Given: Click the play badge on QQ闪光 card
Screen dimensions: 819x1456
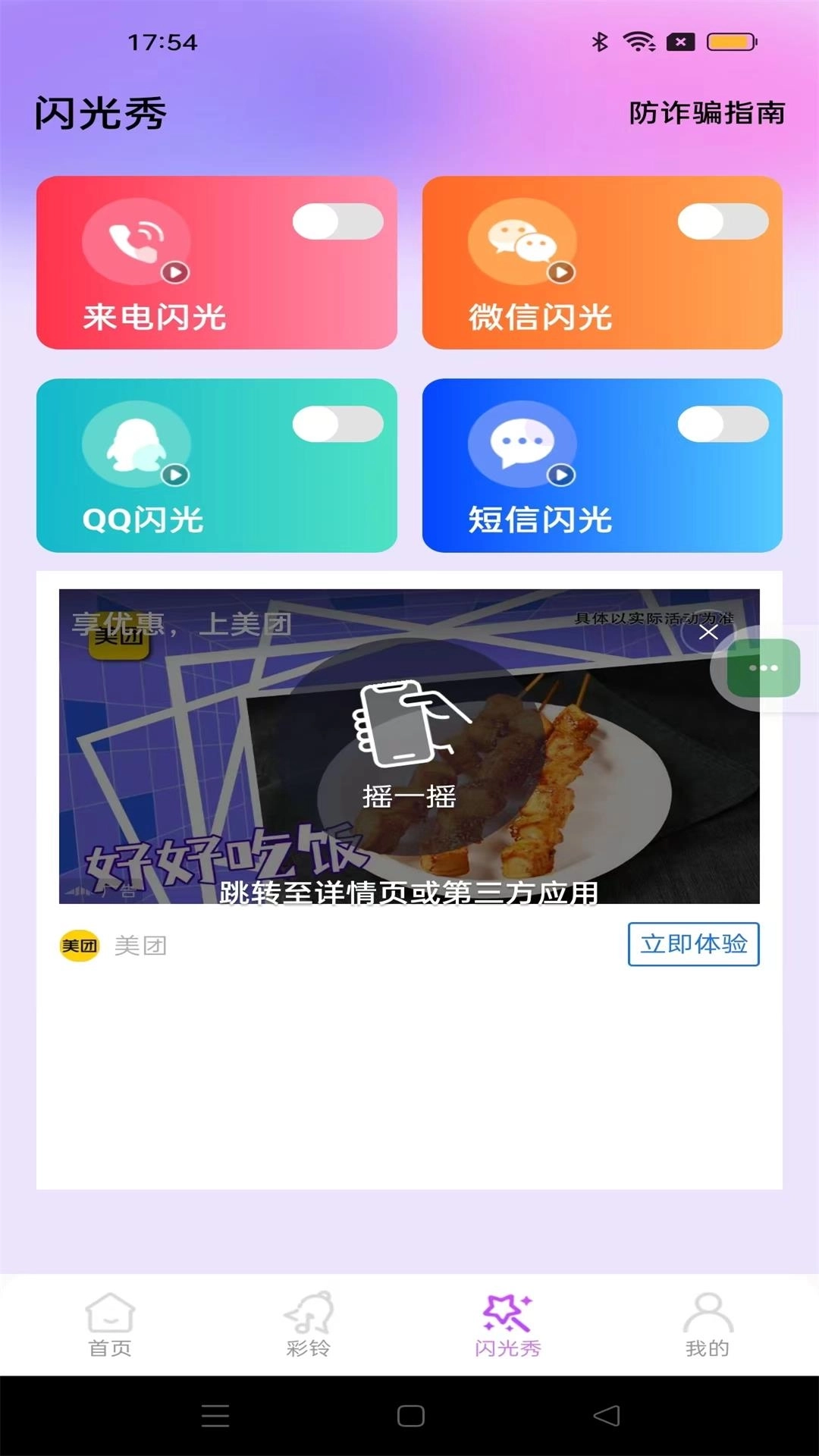Looking at the screenshot, I should point(175,475).
